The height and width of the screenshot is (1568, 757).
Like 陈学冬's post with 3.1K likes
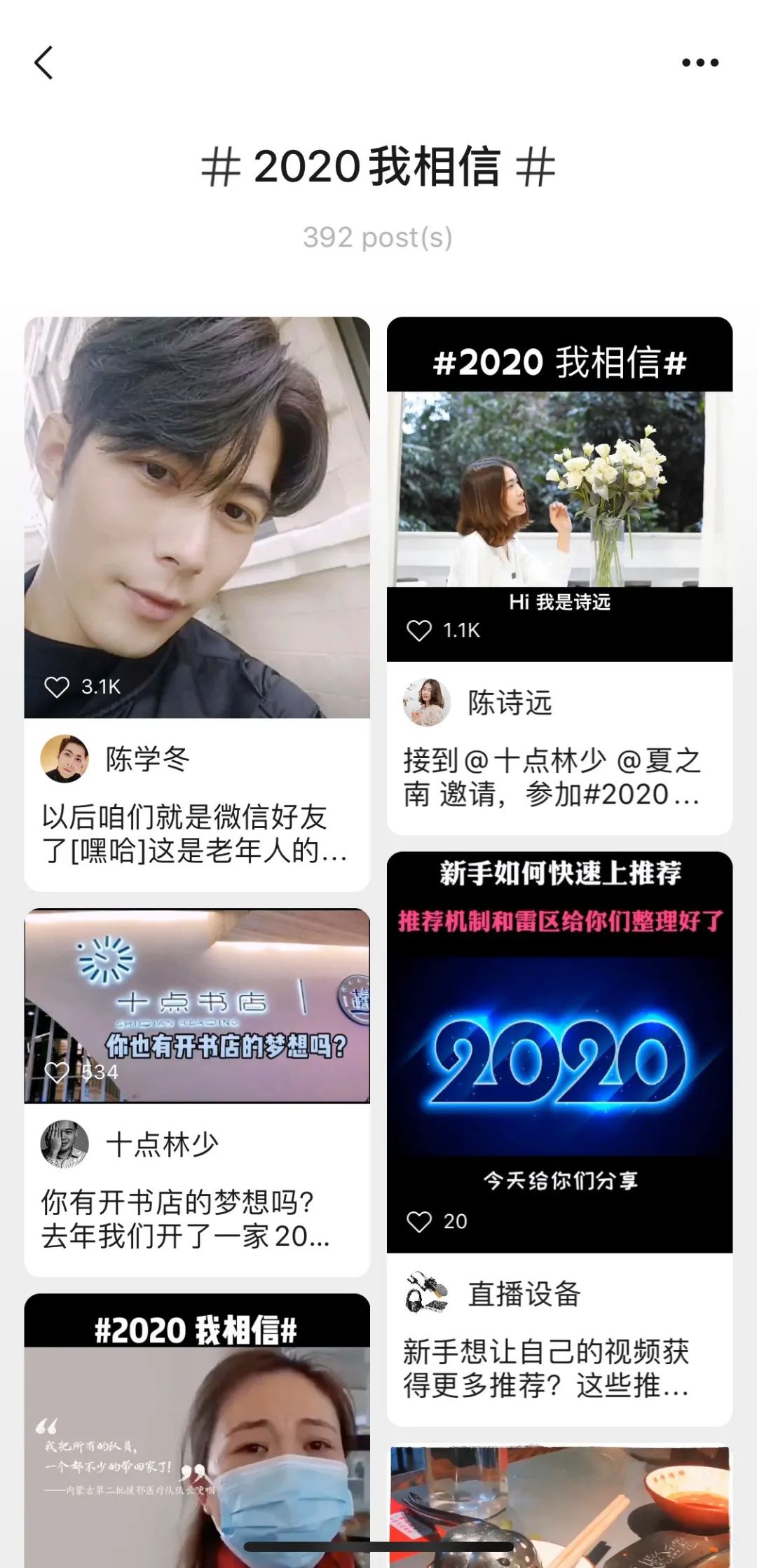(x=57, y=687)
